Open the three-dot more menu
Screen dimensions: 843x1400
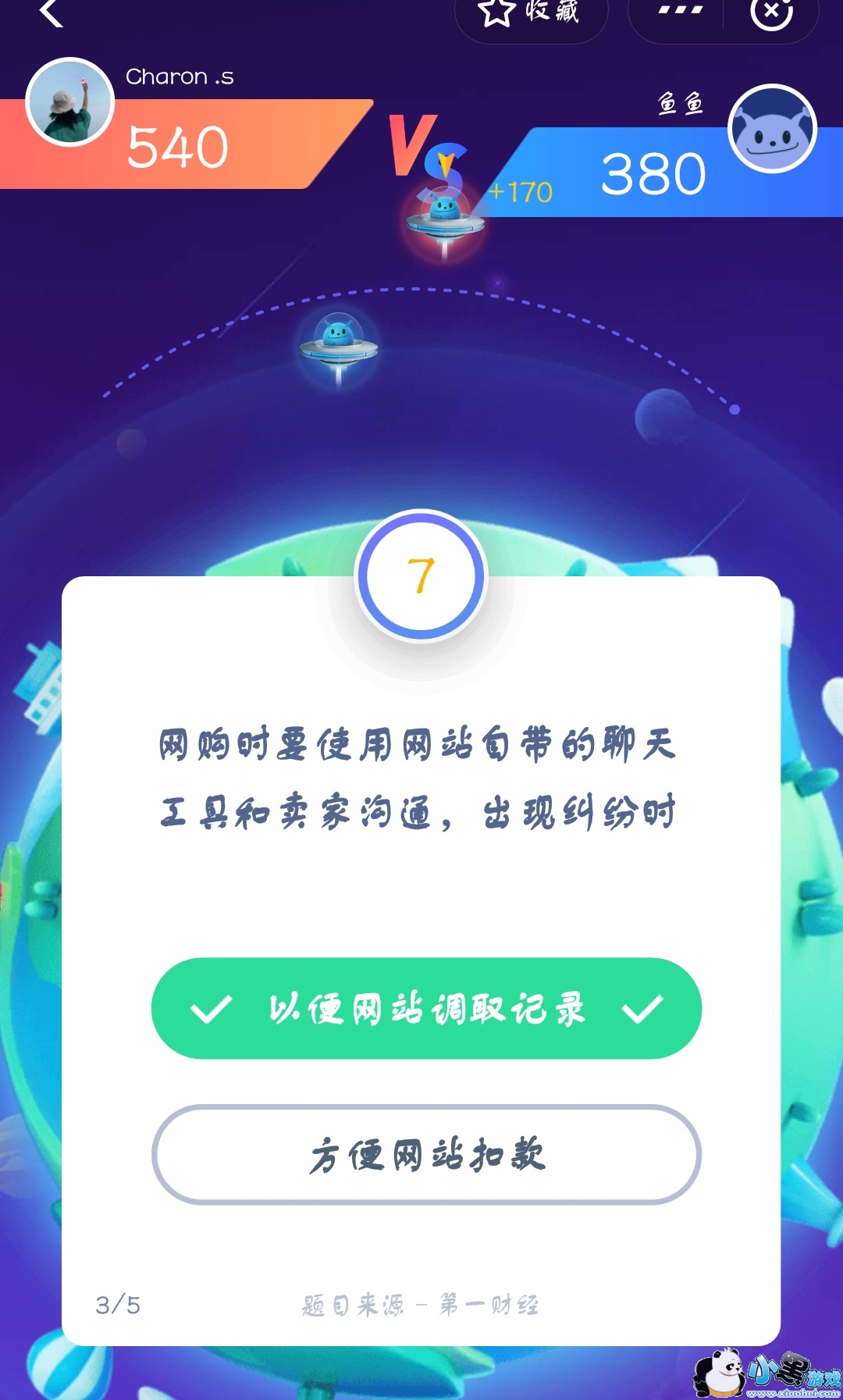[x=680, y=11]
